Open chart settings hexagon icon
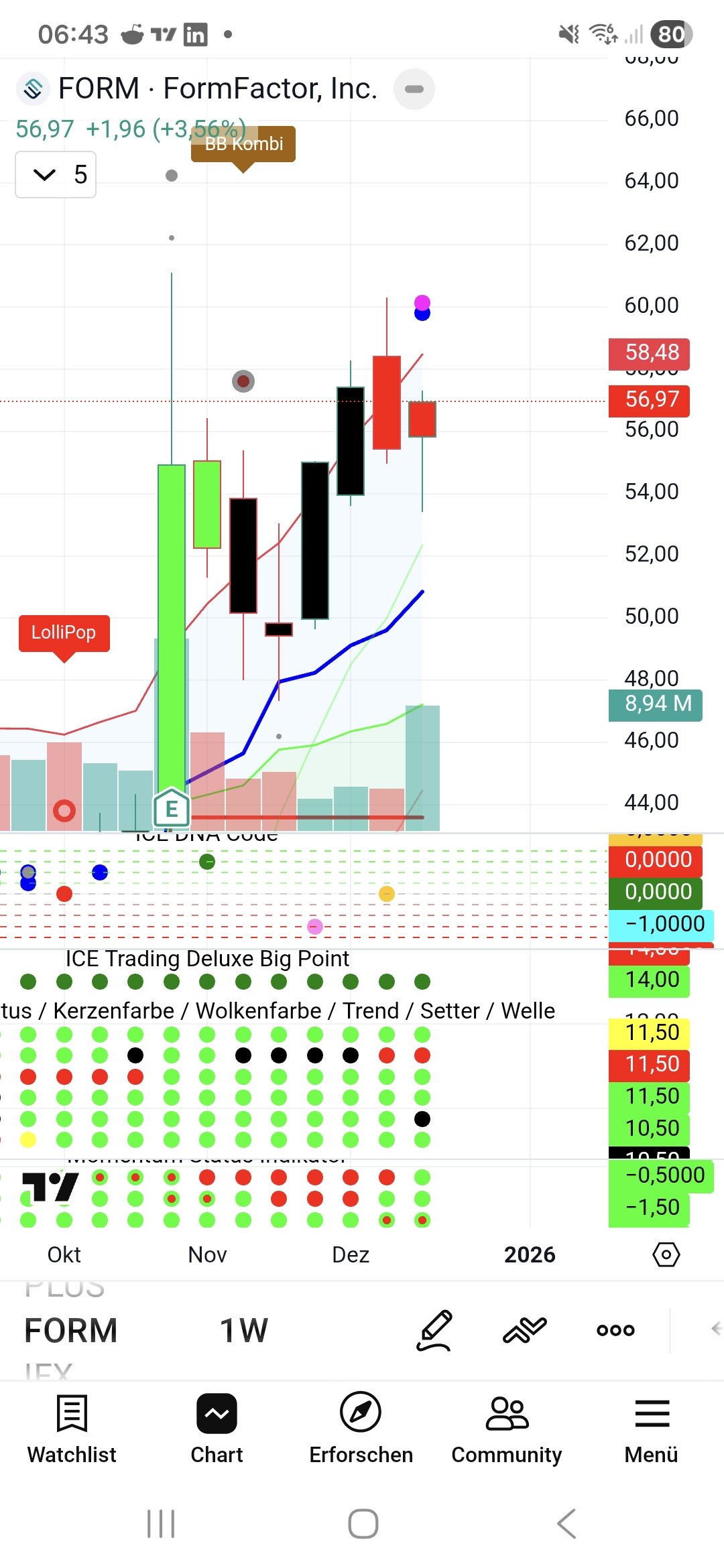This screenshot has height=1568, width=724. (666, 1254)
